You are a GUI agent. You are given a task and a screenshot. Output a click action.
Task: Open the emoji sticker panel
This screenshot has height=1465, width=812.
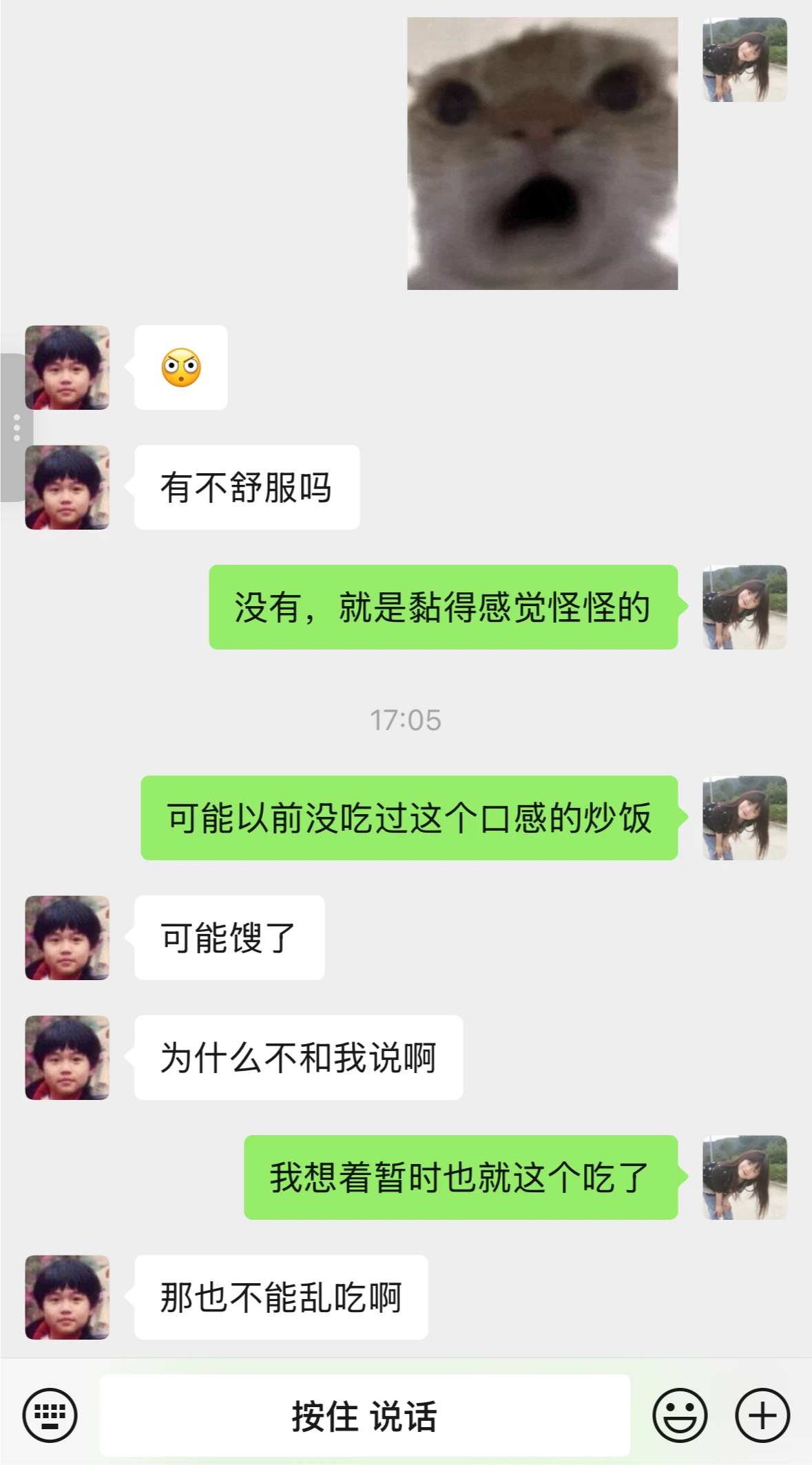(x=680, y=1415)
